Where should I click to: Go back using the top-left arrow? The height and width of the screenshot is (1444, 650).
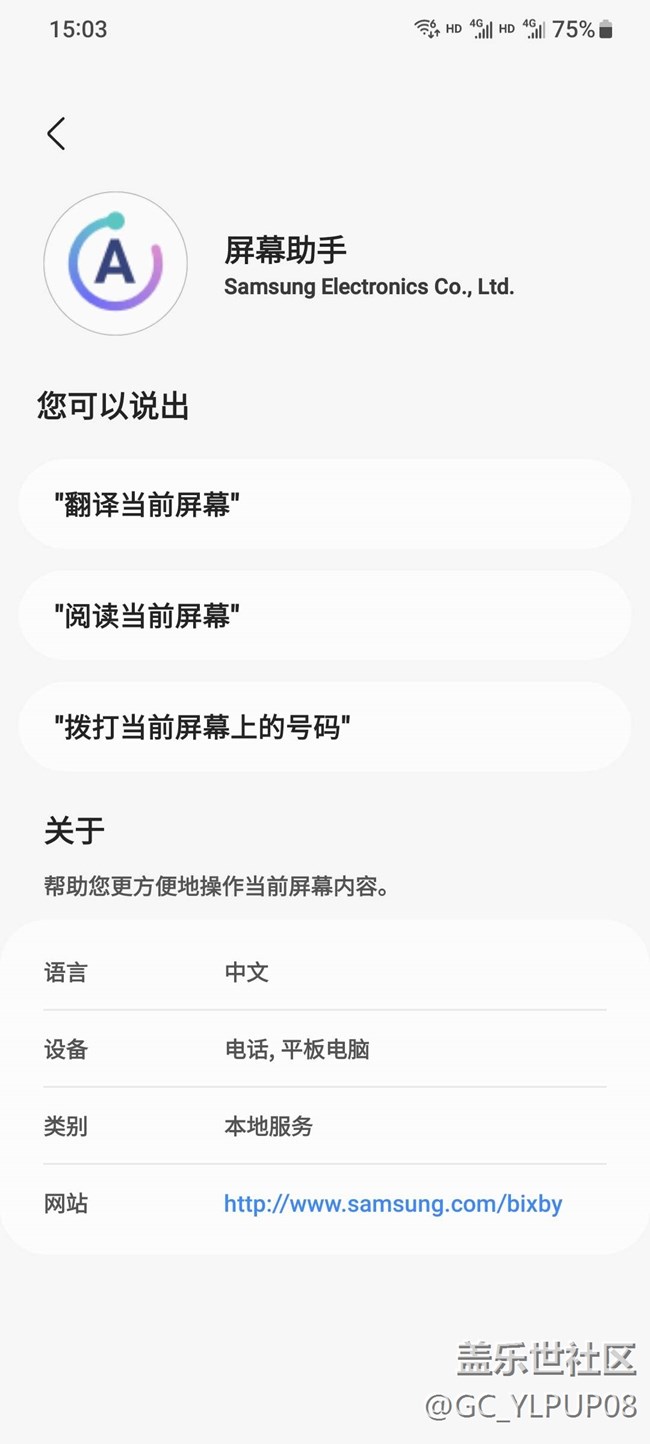point(56,133)
